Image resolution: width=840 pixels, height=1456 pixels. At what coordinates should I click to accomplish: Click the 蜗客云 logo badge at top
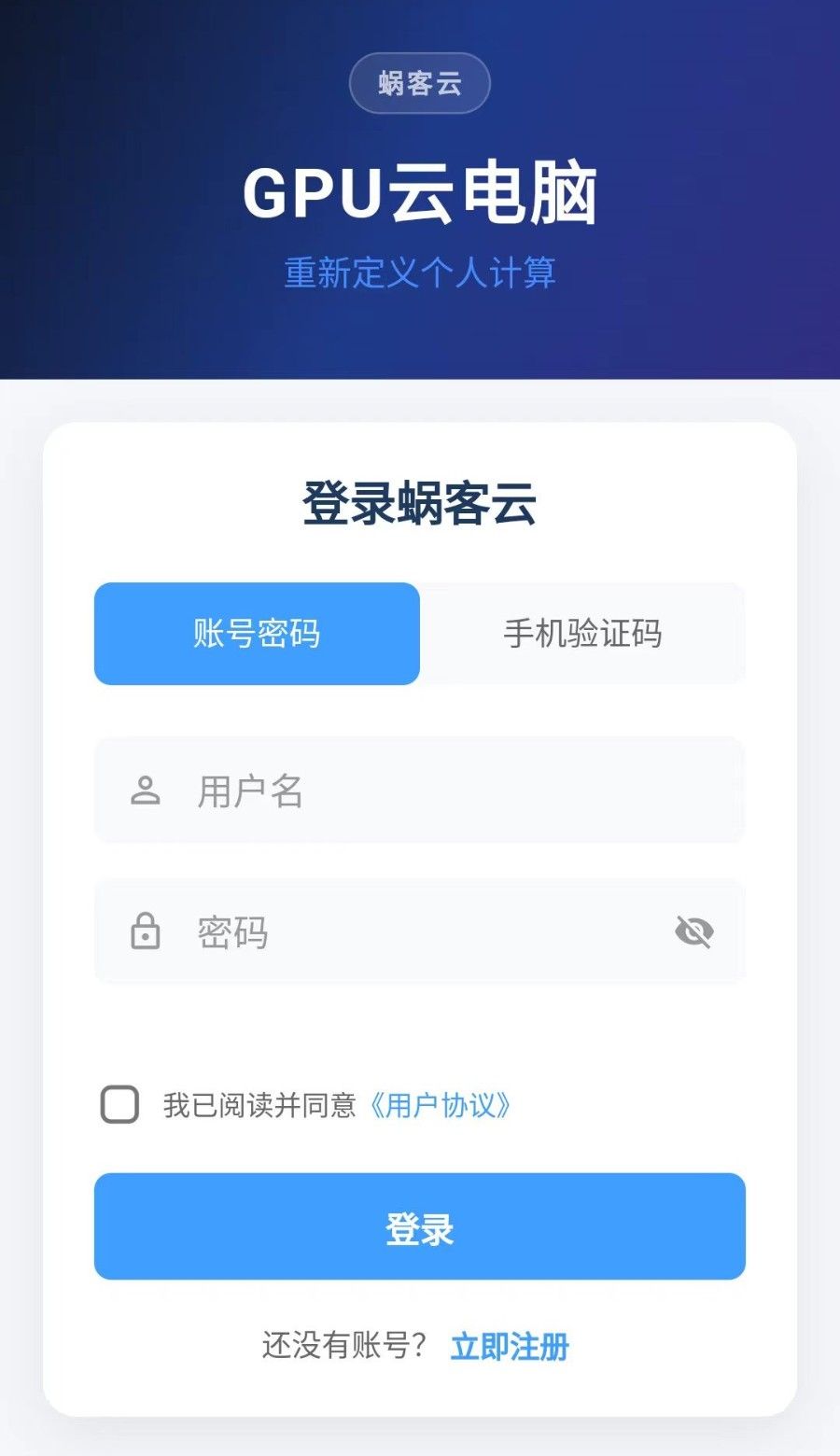420,82
